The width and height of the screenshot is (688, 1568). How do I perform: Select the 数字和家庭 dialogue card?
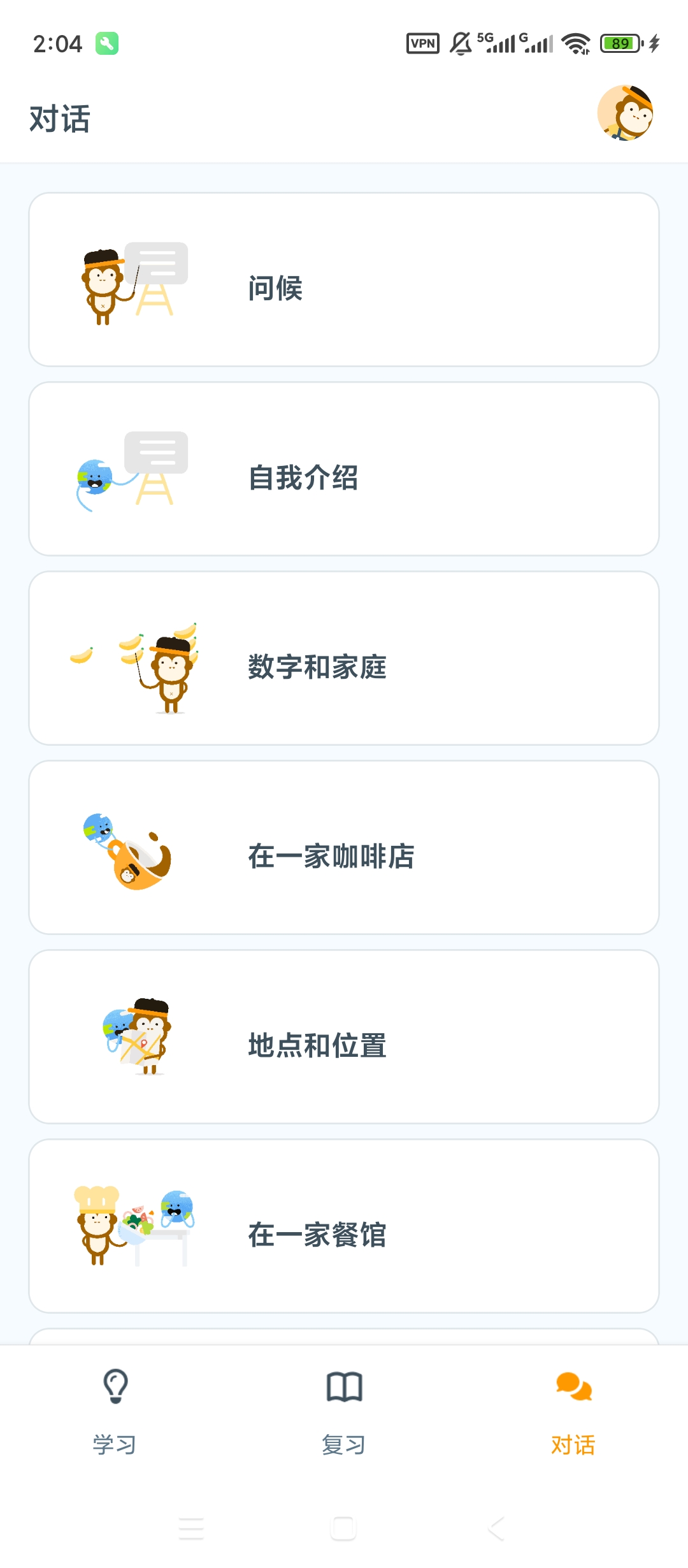click(344, 658)
